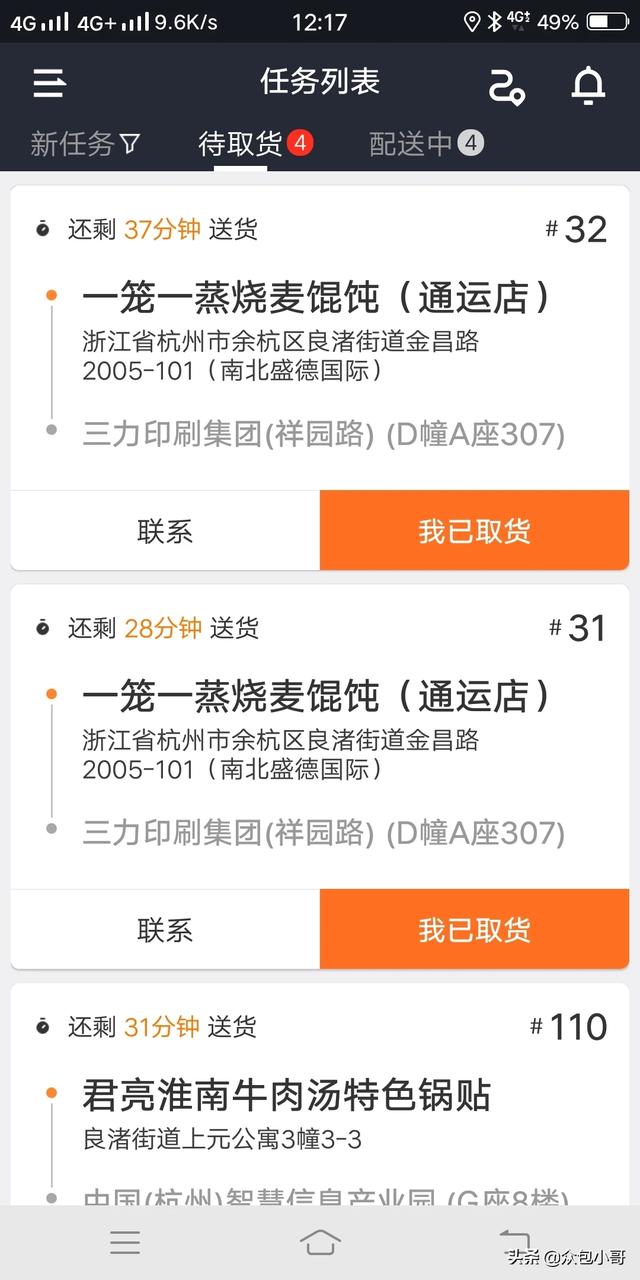
Task: Open the side drawer menu
Action: pos(49,84)
